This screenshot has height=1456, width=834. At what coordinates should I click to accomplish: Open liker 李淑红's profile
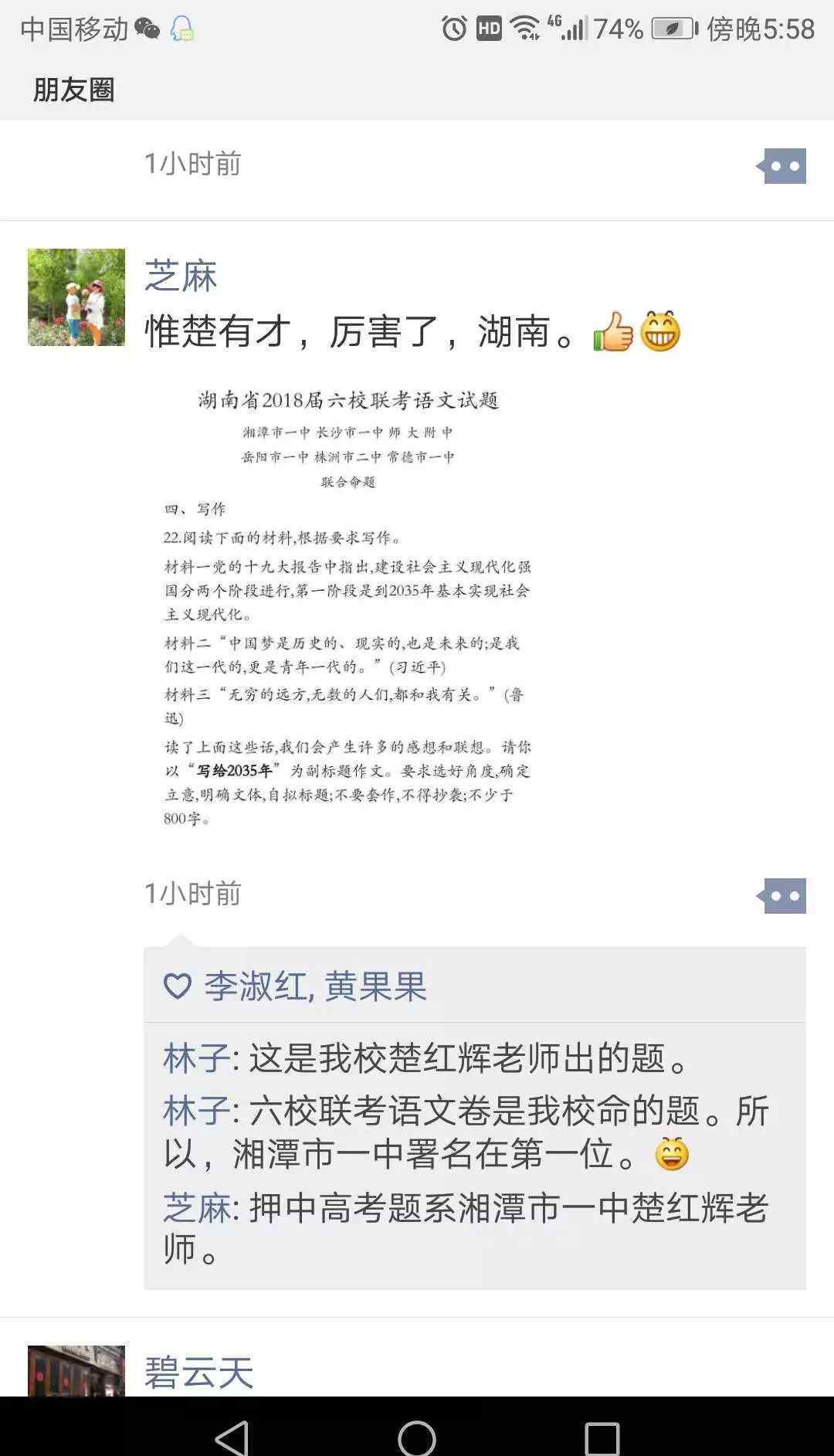point(256,986)
